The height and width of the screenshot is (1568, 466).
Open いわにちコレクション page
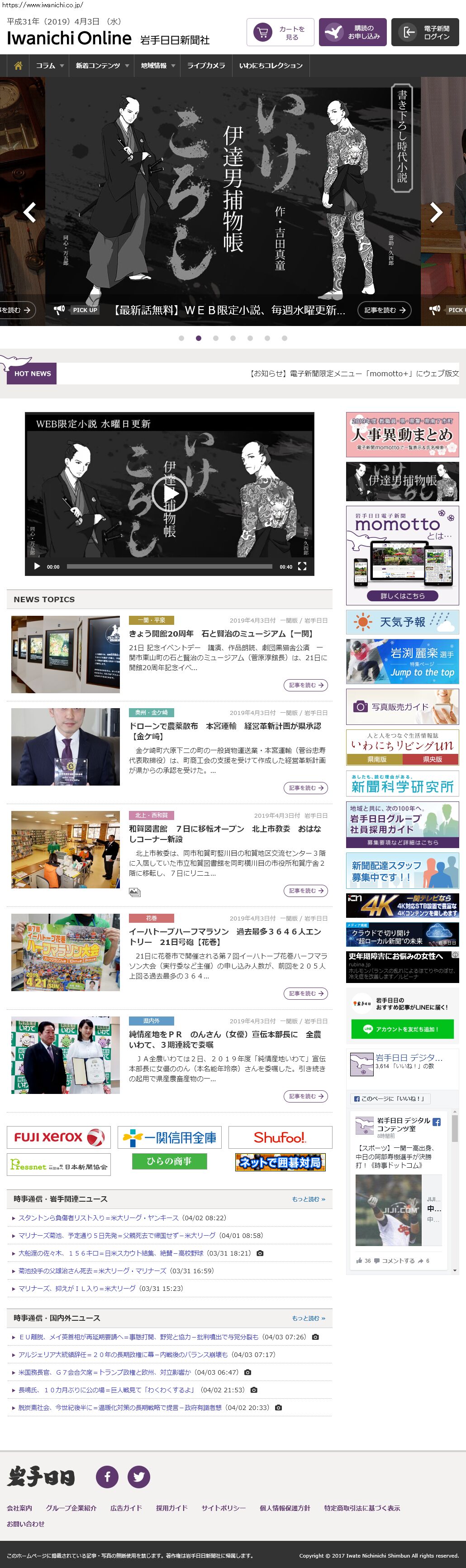click(271, 66)
